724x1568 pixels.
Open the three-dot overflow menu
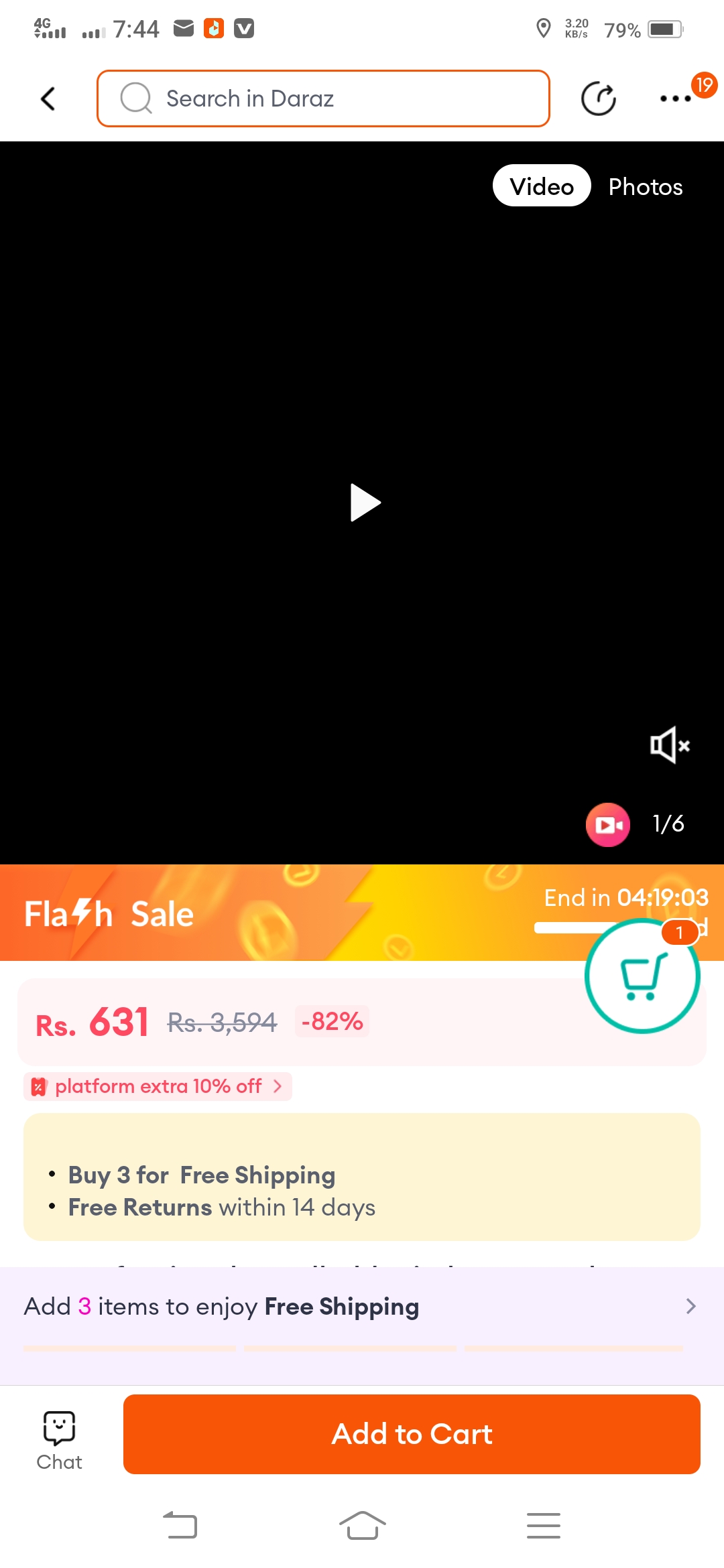click(675, 99)
